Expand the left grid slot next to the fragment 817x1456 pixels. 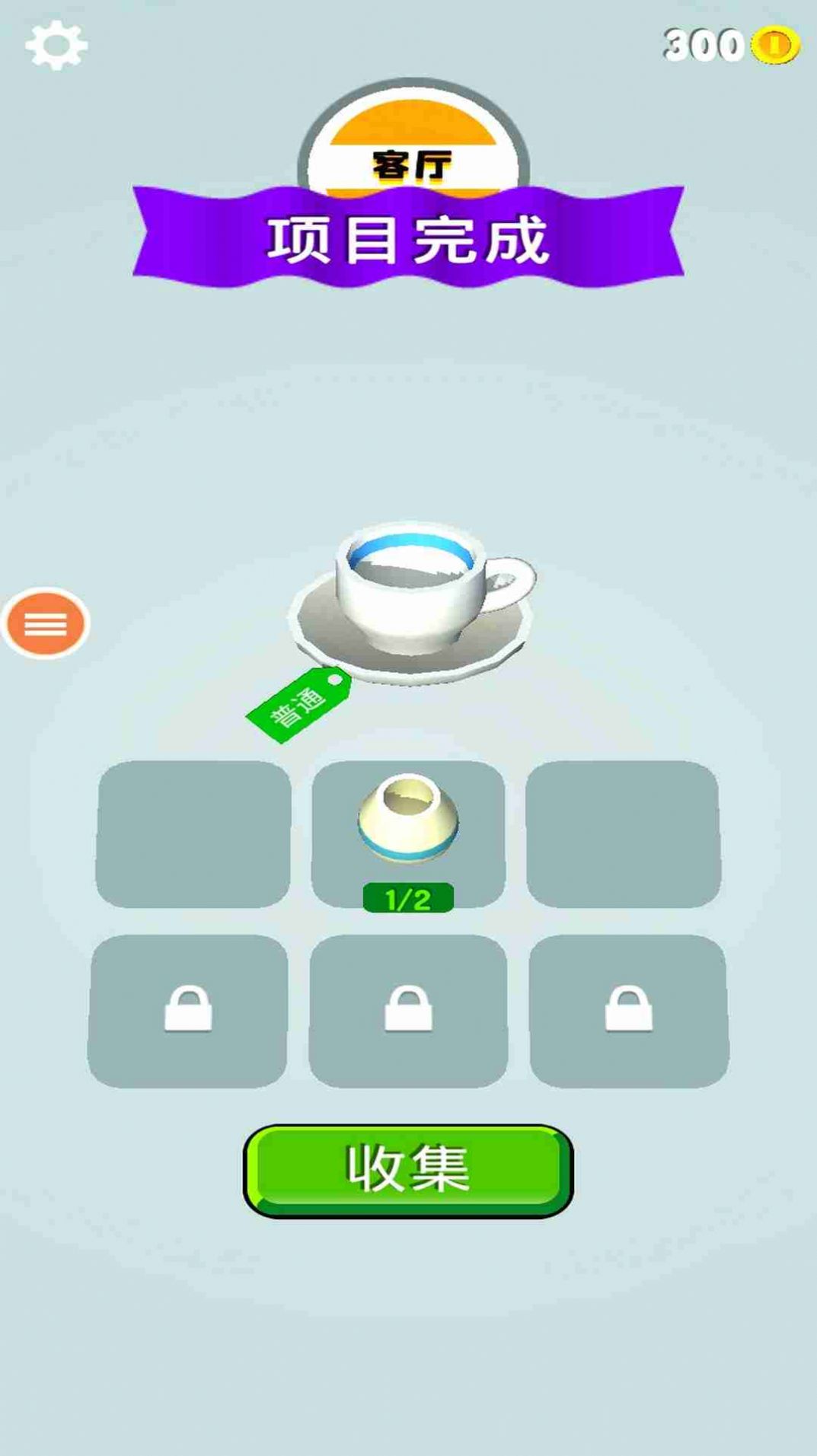pos(196,833)
